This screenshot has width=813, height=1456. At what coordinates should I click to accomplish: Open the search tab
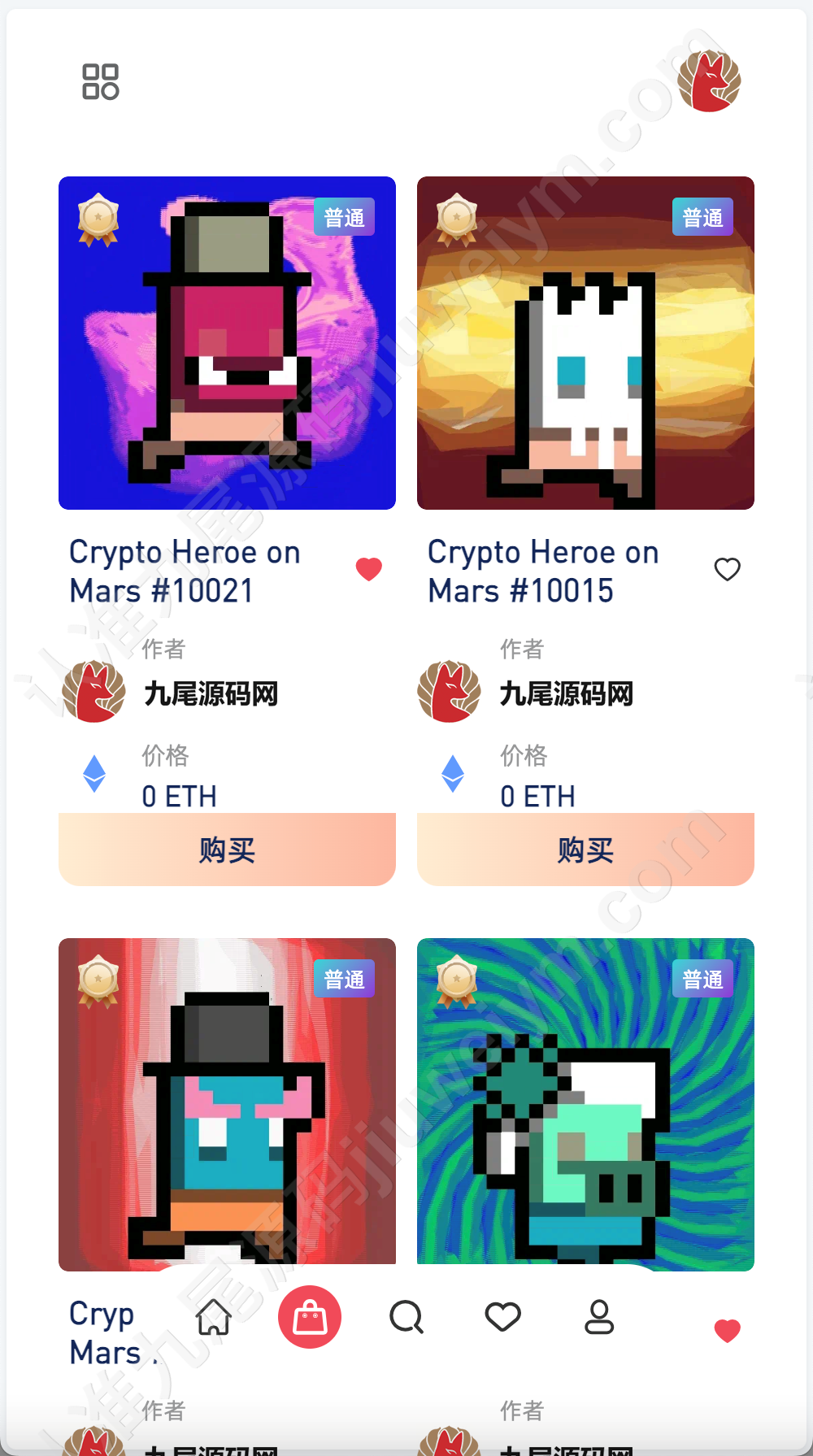(x=406, y=1317)
